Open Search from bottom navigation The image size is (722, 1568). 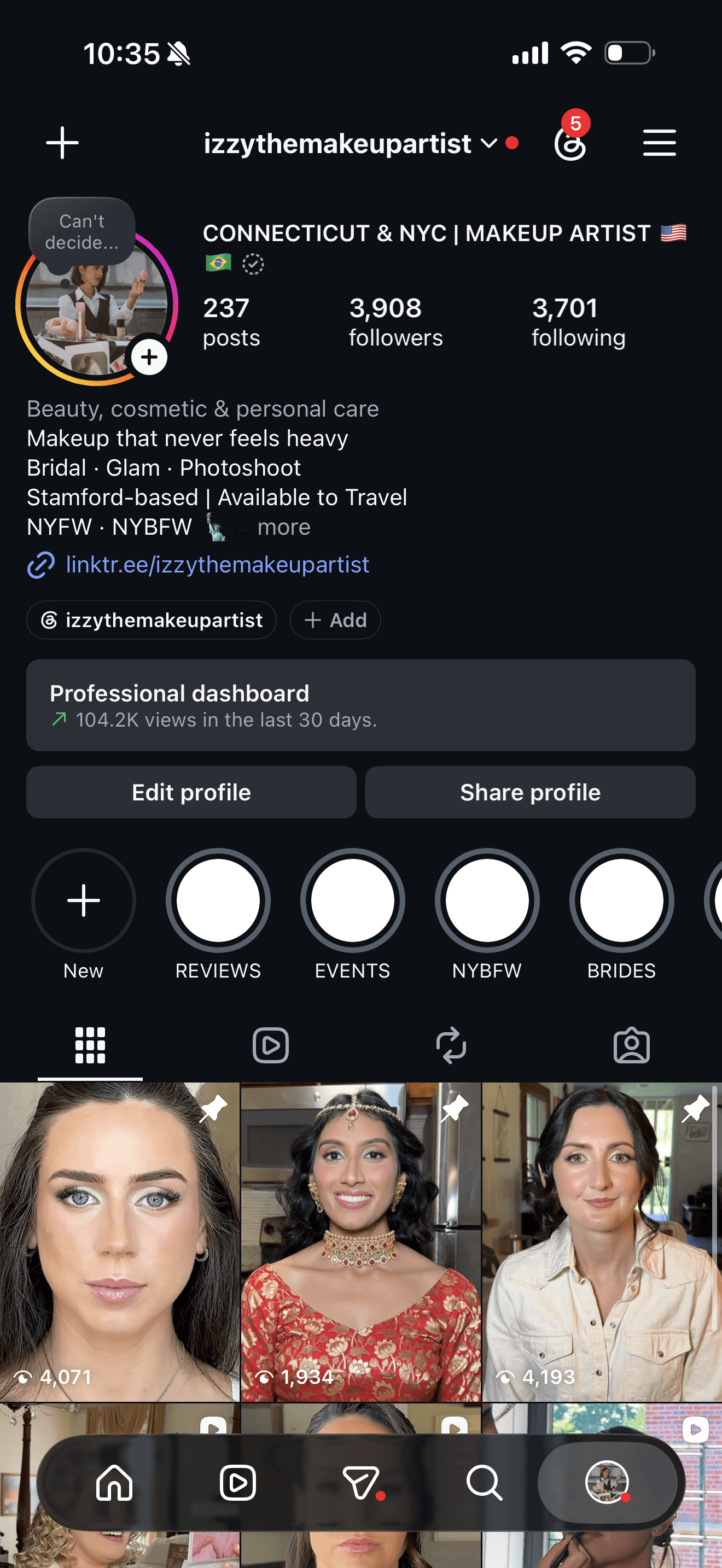pos(484,1483)
